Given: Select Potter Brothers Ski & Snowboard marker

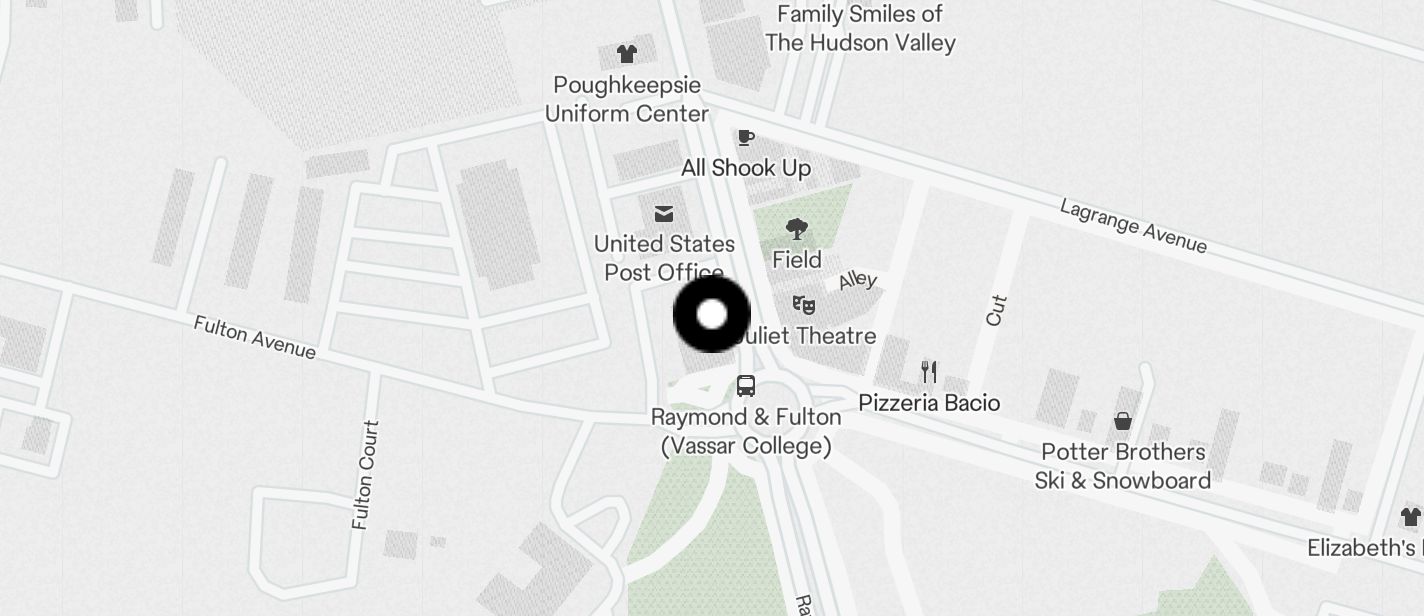Looking at the screenshot, I should [x=1123, y=422].
